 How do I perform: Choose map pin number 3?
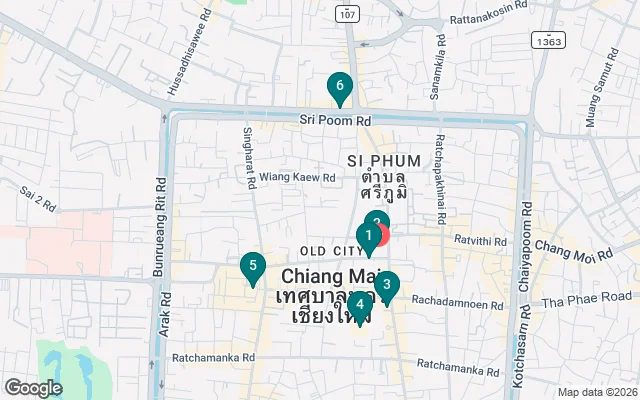(x=386, y=285)
